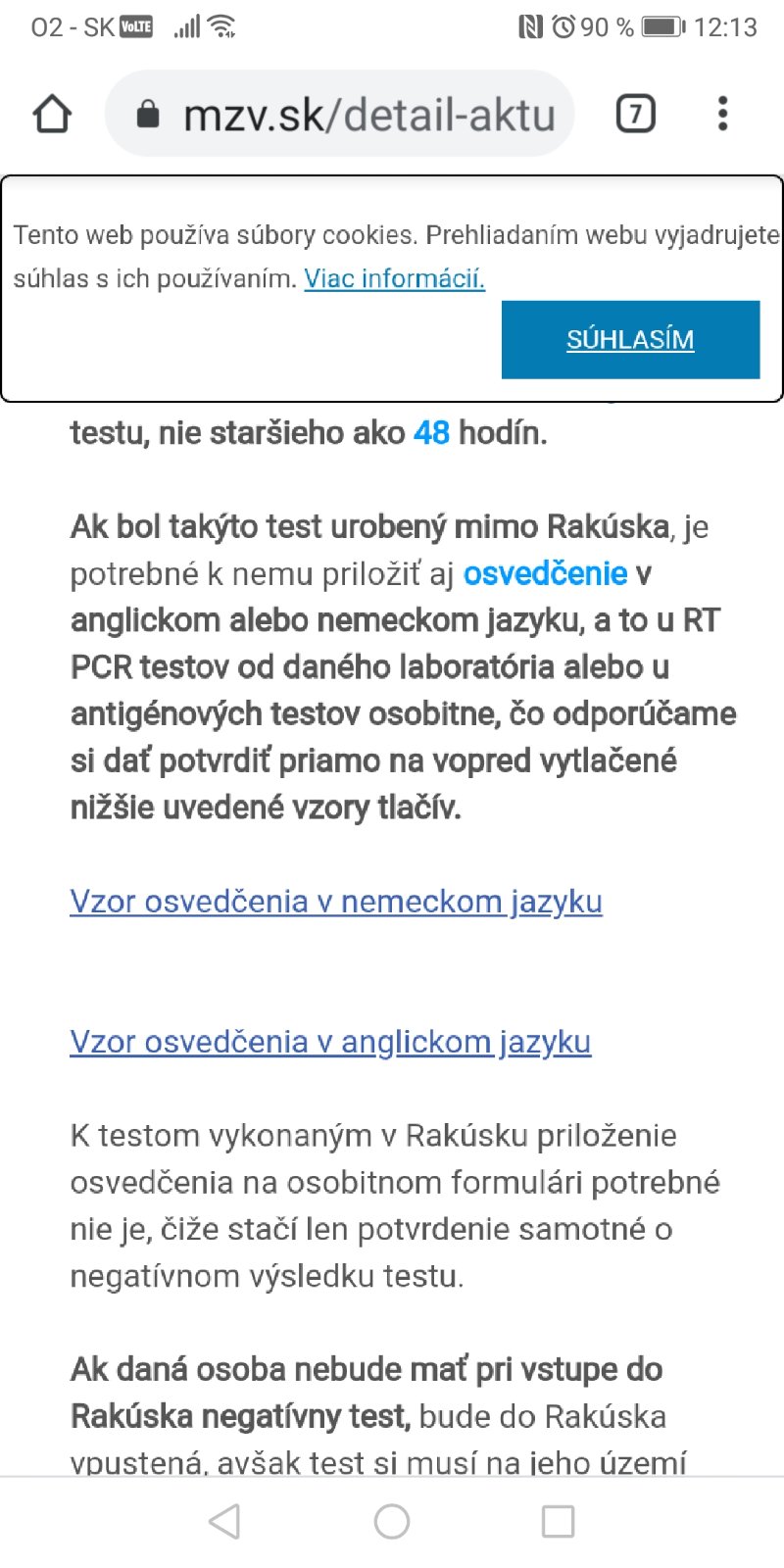Open the tab switcher showing 7 tabs
Image resolution: width=784 pixels, height=1568 pixels.
(635, 115)
